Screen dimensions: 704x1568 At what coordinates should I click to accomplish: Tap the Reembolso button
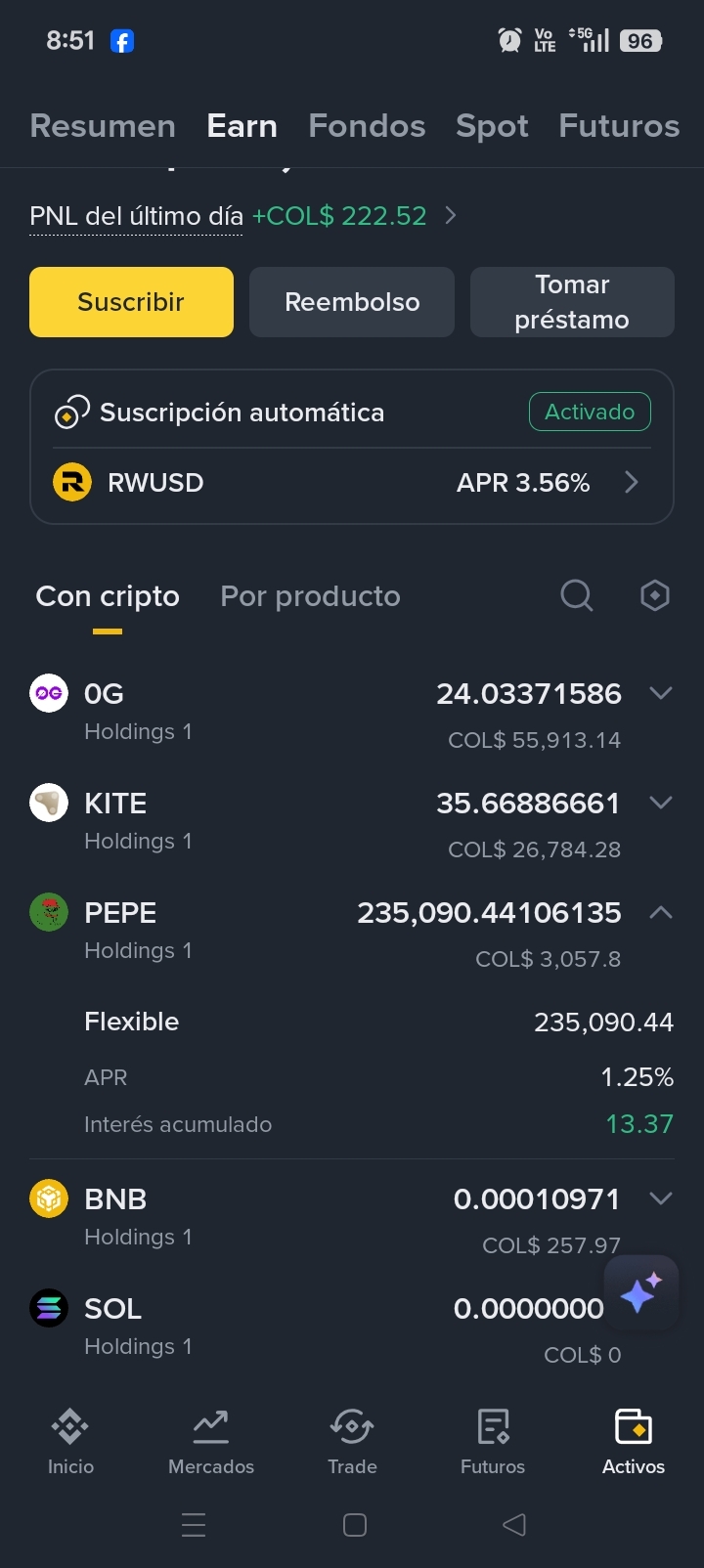tap(352, 302)
